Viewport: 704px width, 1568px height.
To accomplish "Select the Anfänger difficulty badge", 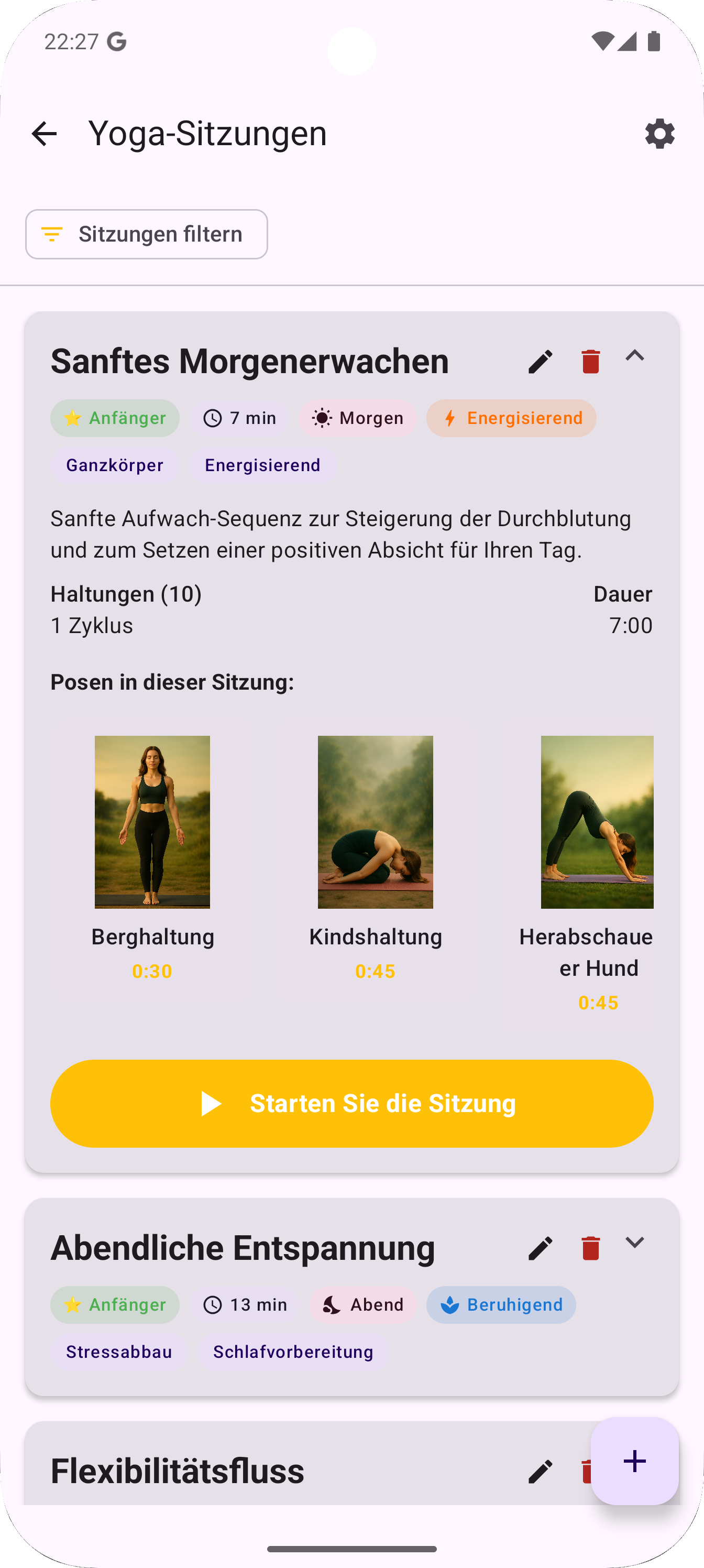I will coord(115,418).
